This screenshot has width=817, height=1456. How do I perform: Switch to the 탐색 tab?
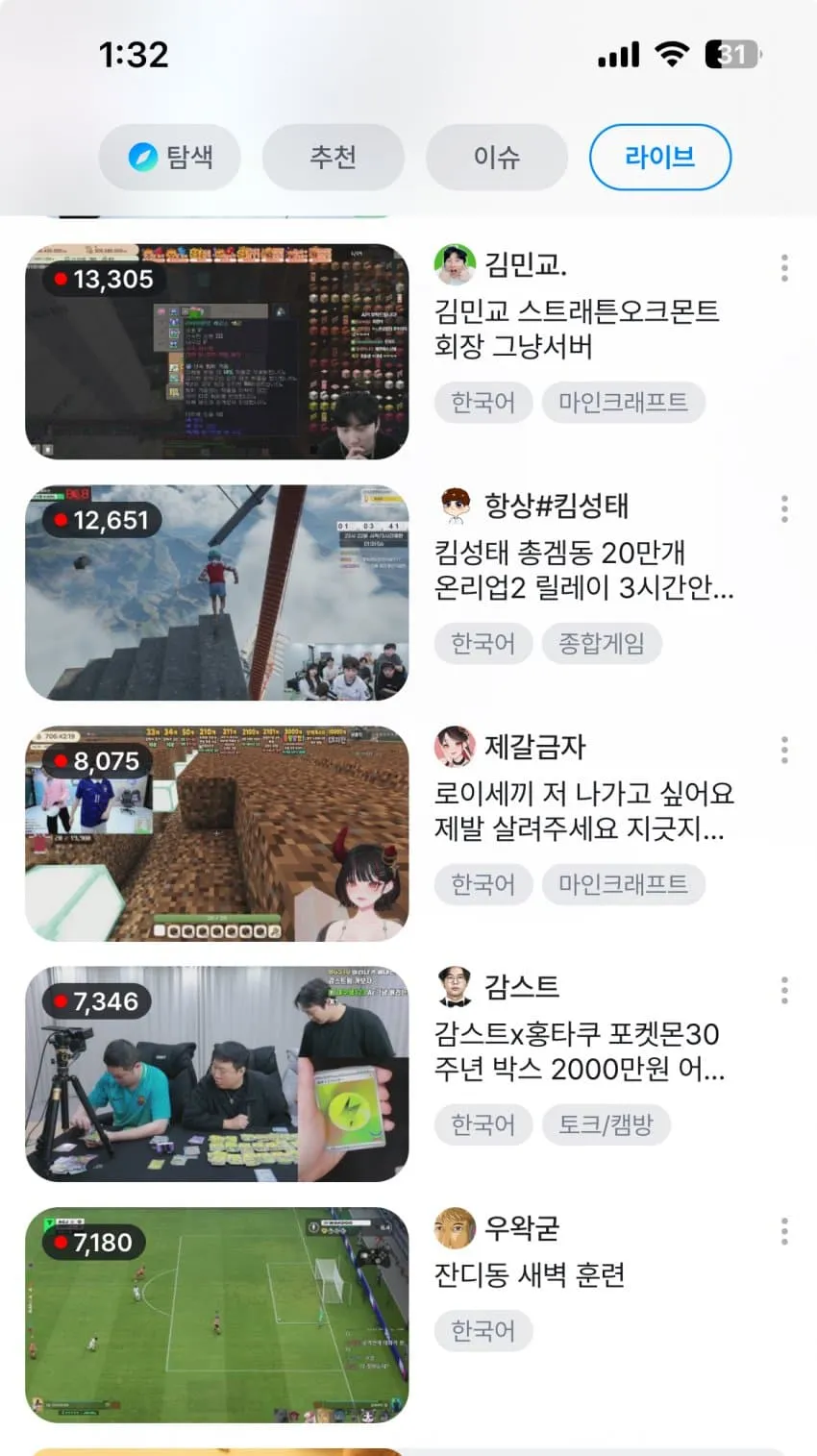(169, 157)
